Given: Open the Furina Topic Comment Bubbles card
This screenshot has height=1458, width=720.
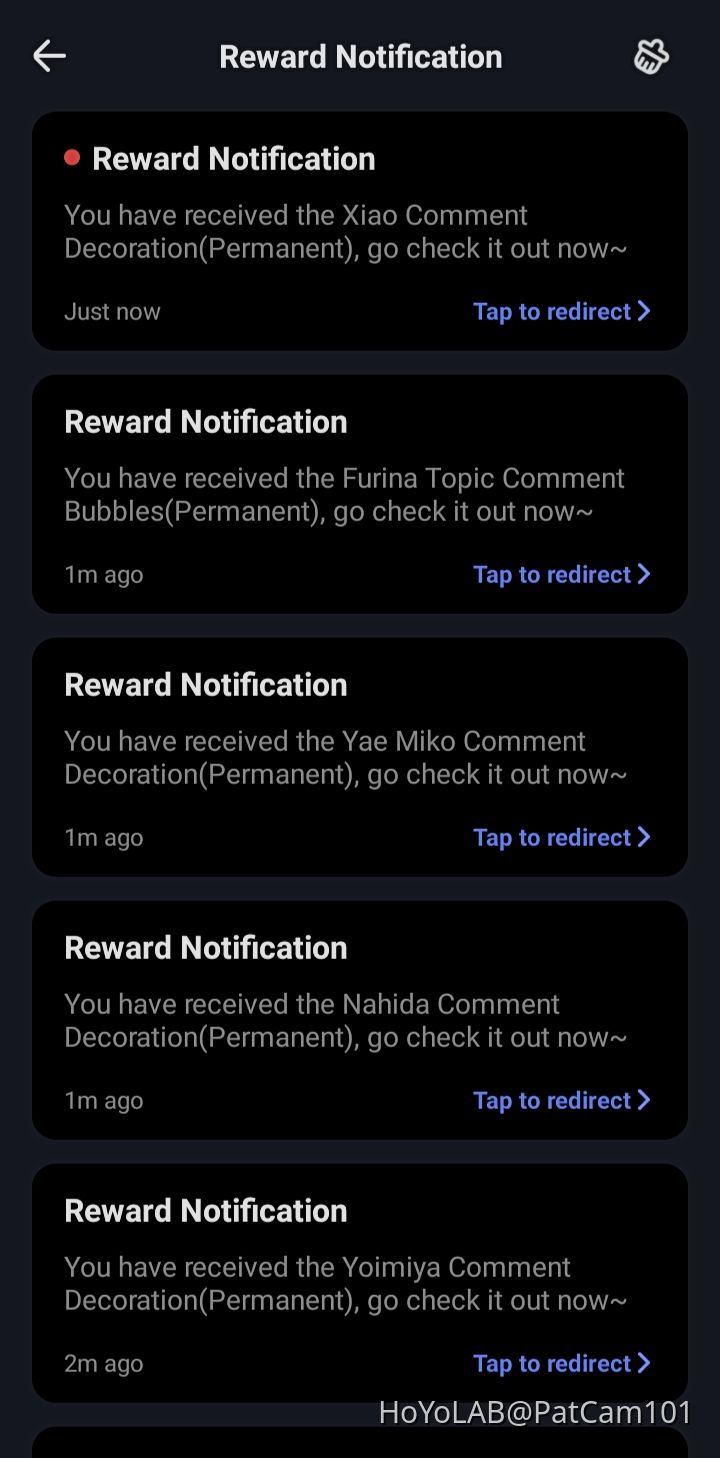Looking at the screenshot, I should coord(360,493).
